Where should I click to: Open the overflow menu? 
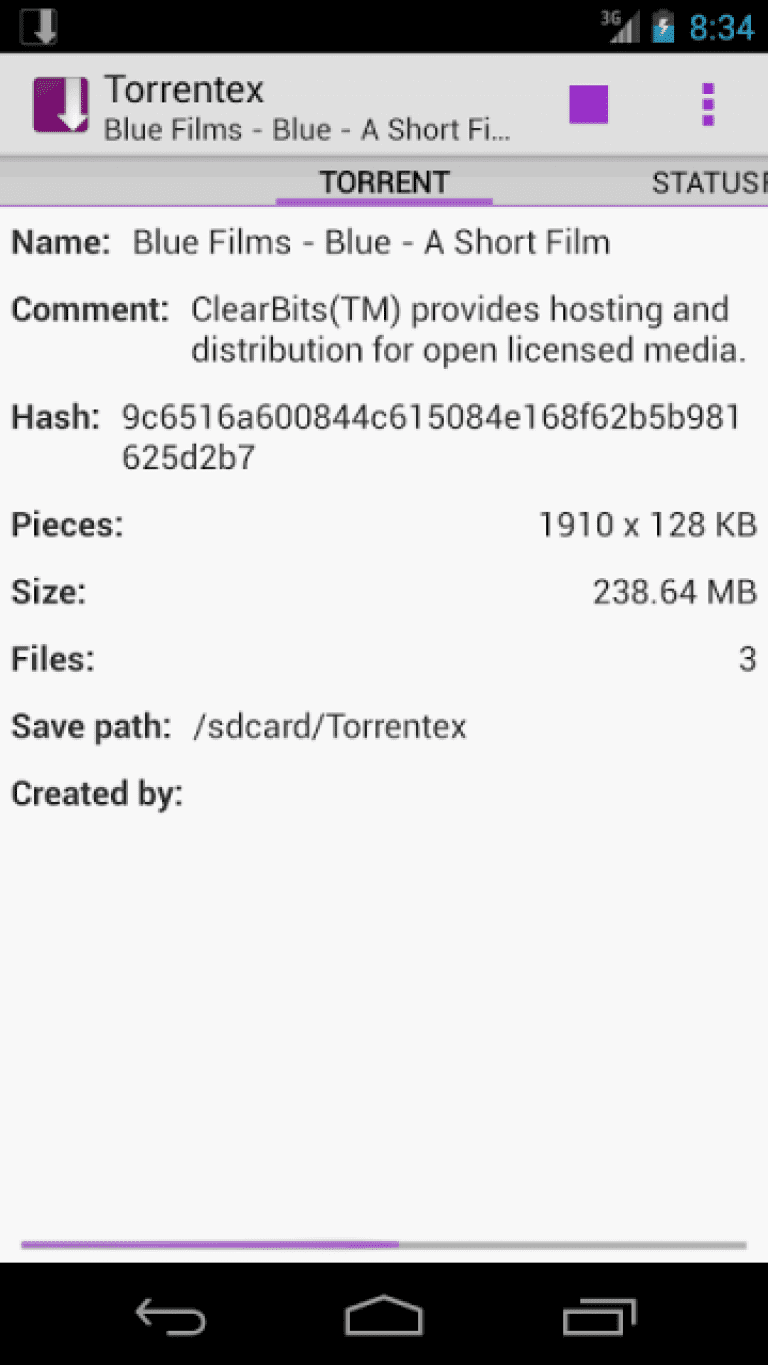pyautogui.click(x=708, y=104)
